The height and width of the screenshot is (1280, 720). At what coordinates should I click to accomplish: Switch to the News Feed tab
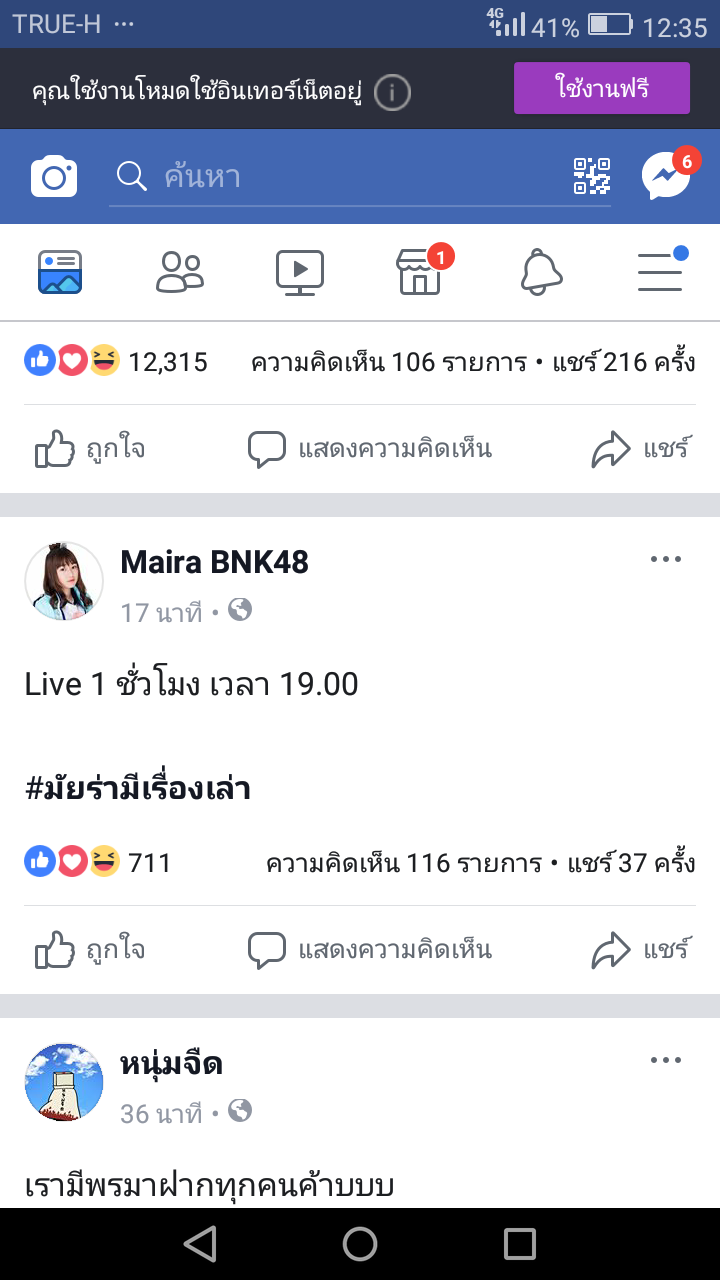tap(60, 272)
